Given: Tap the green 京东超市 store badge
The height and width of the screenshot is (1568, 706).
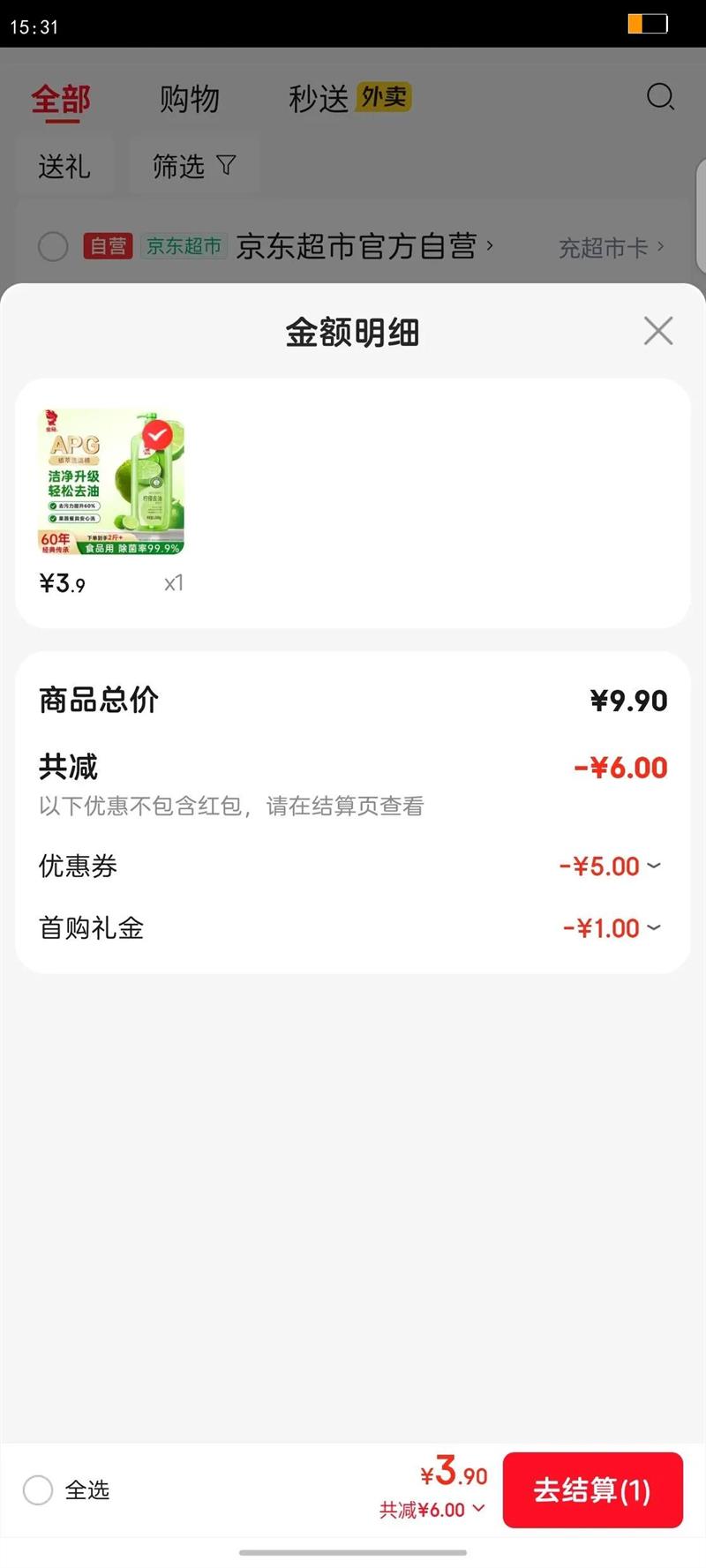Looking at the screenshot, I should click(x=186, y=247).
